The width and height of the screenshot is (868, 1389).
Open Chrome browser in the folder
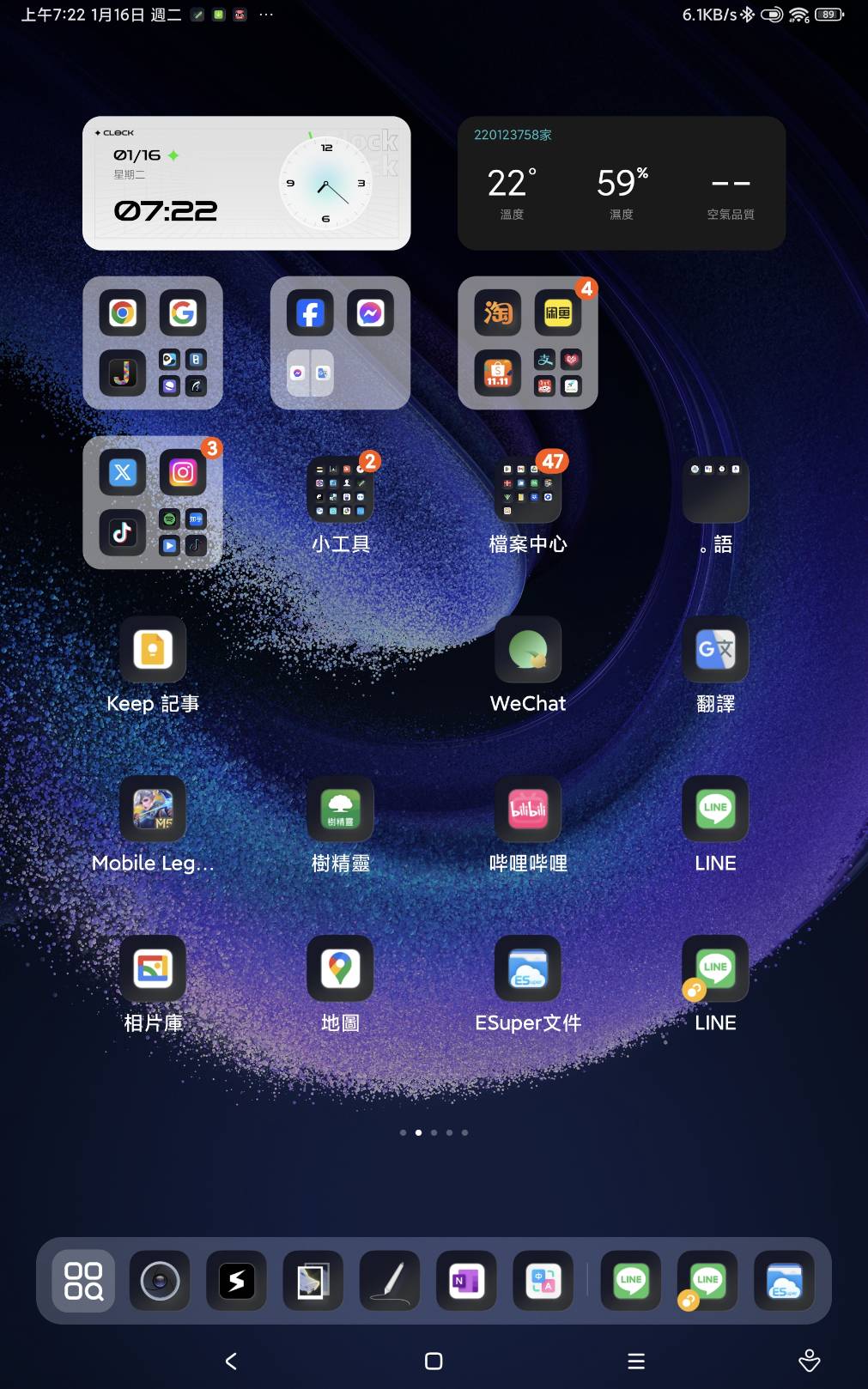pos(123,313)
